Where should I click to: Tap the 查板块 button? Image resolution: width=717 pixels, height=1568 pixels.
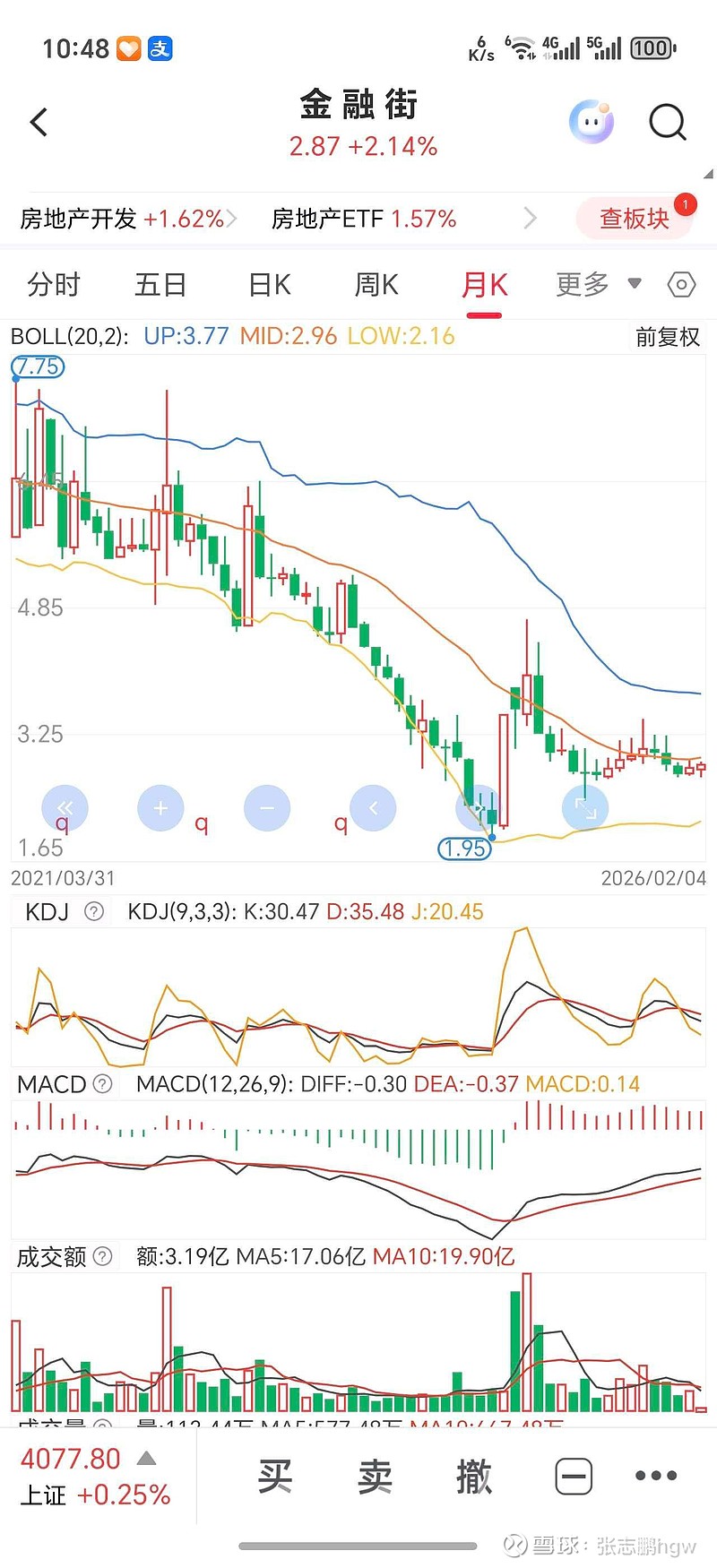(x=634, y=219)
